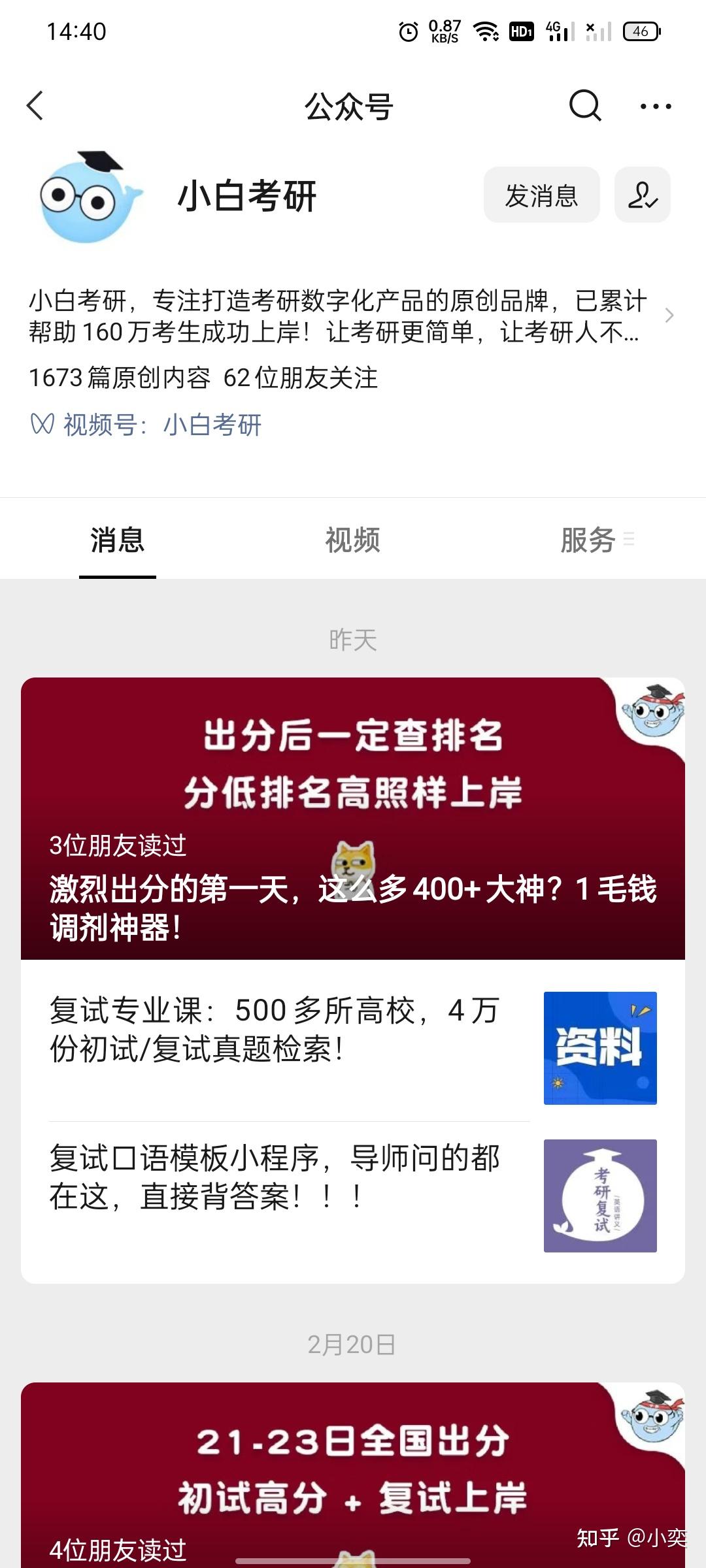Screen dimensions: 706x1568
Task: Open the article 激烈出分的第一天
Action: click(353, 819)
